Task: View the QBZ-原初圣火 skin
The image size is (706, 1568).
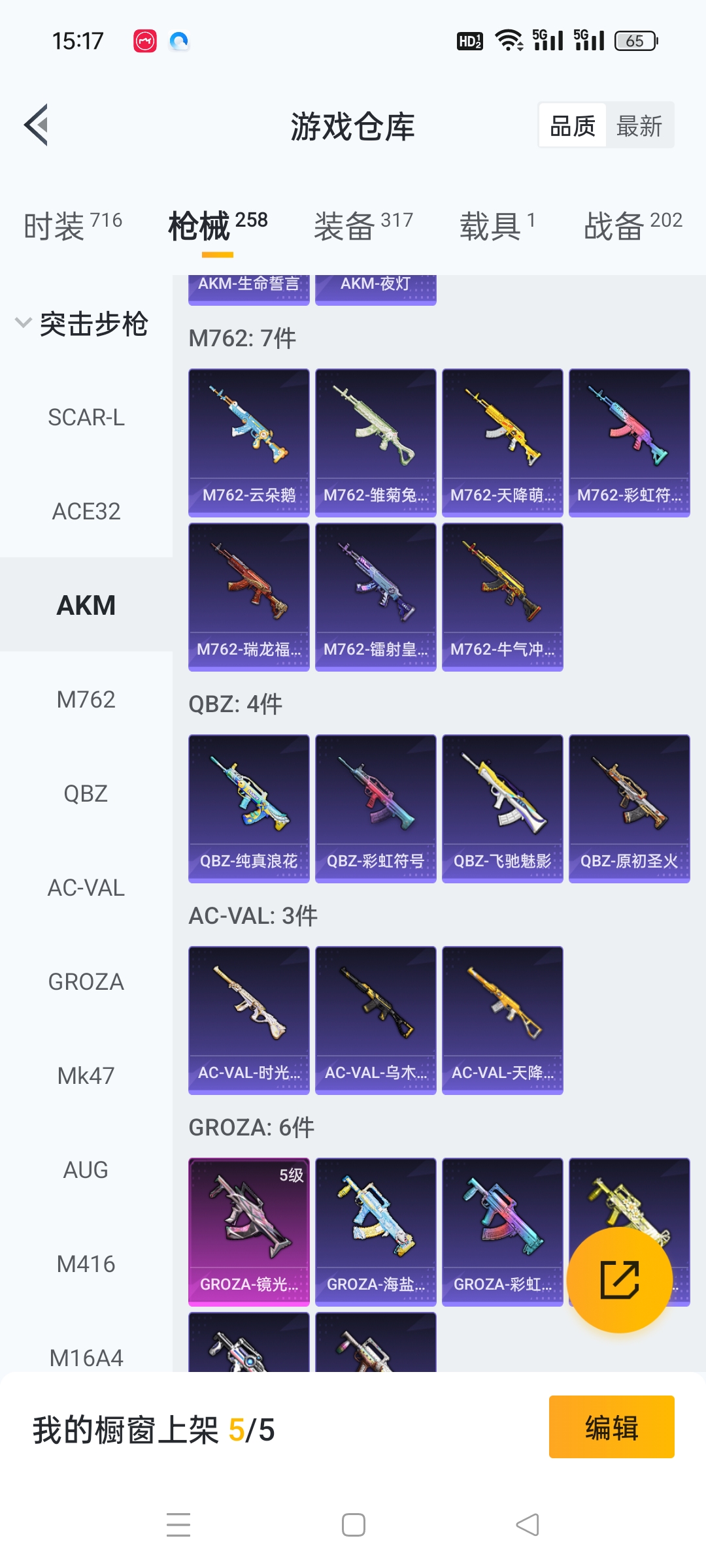Action: [629, 808]
